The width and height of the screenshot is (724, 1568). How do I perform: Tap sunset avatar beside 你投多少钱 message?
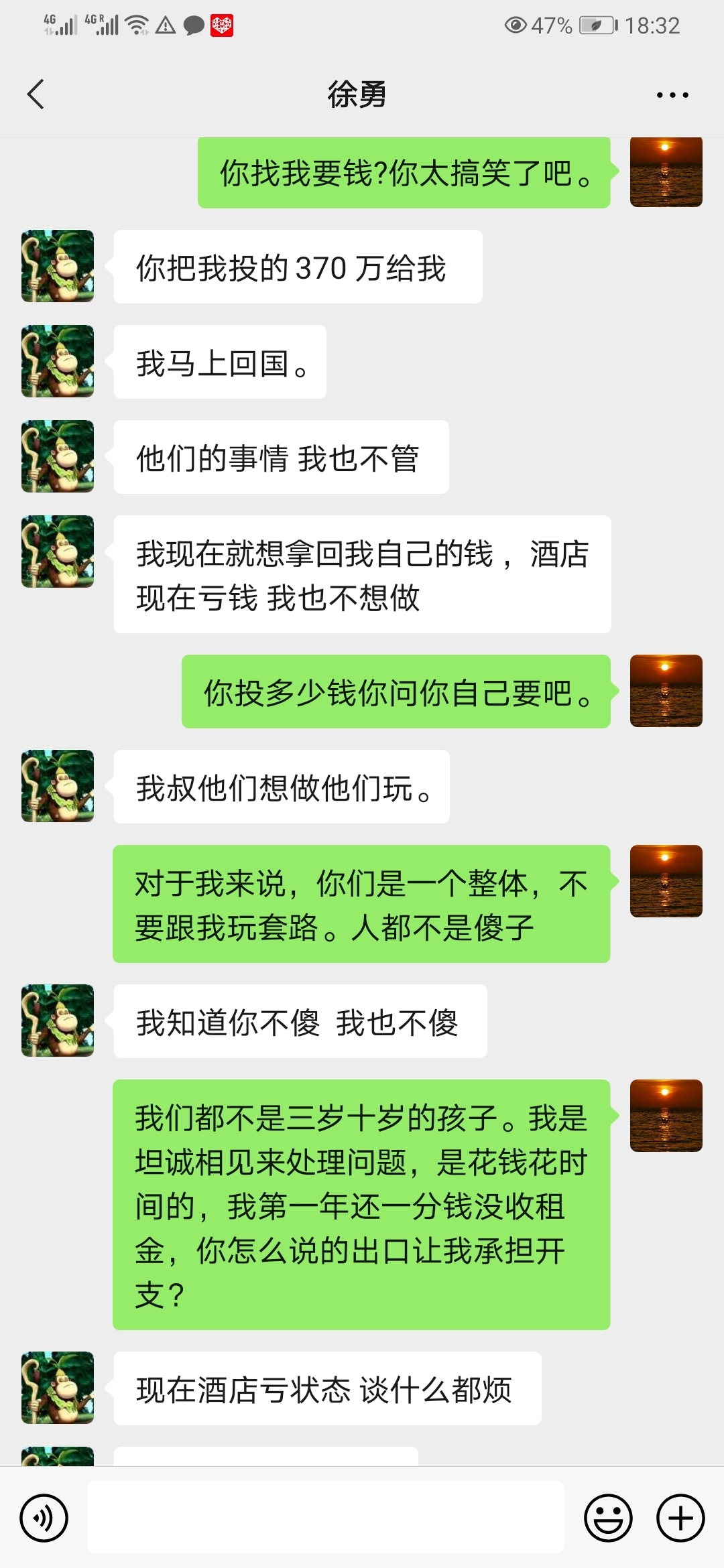coord(666,691)
